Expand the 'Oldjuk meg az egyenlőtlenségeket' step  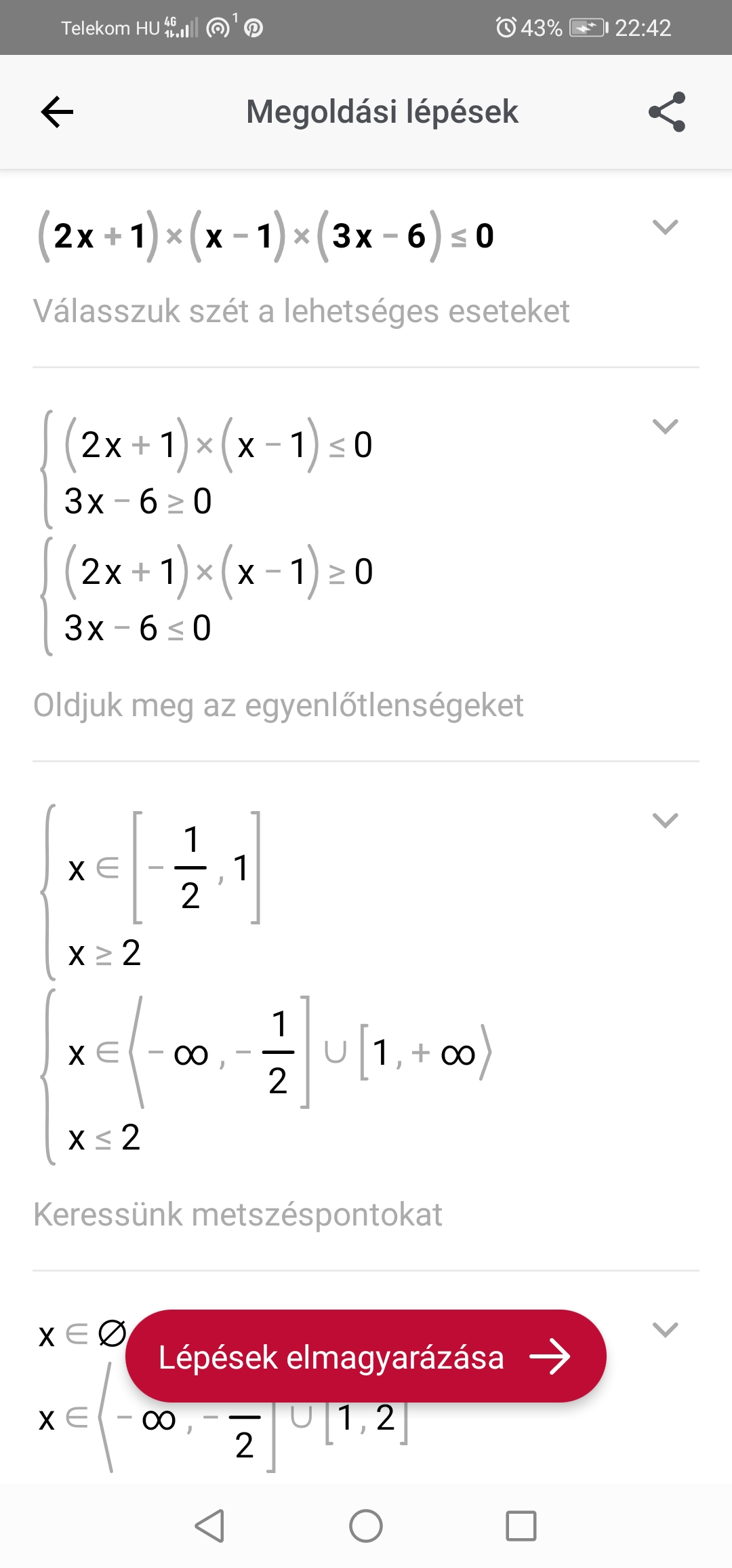(x=664, y=427)
